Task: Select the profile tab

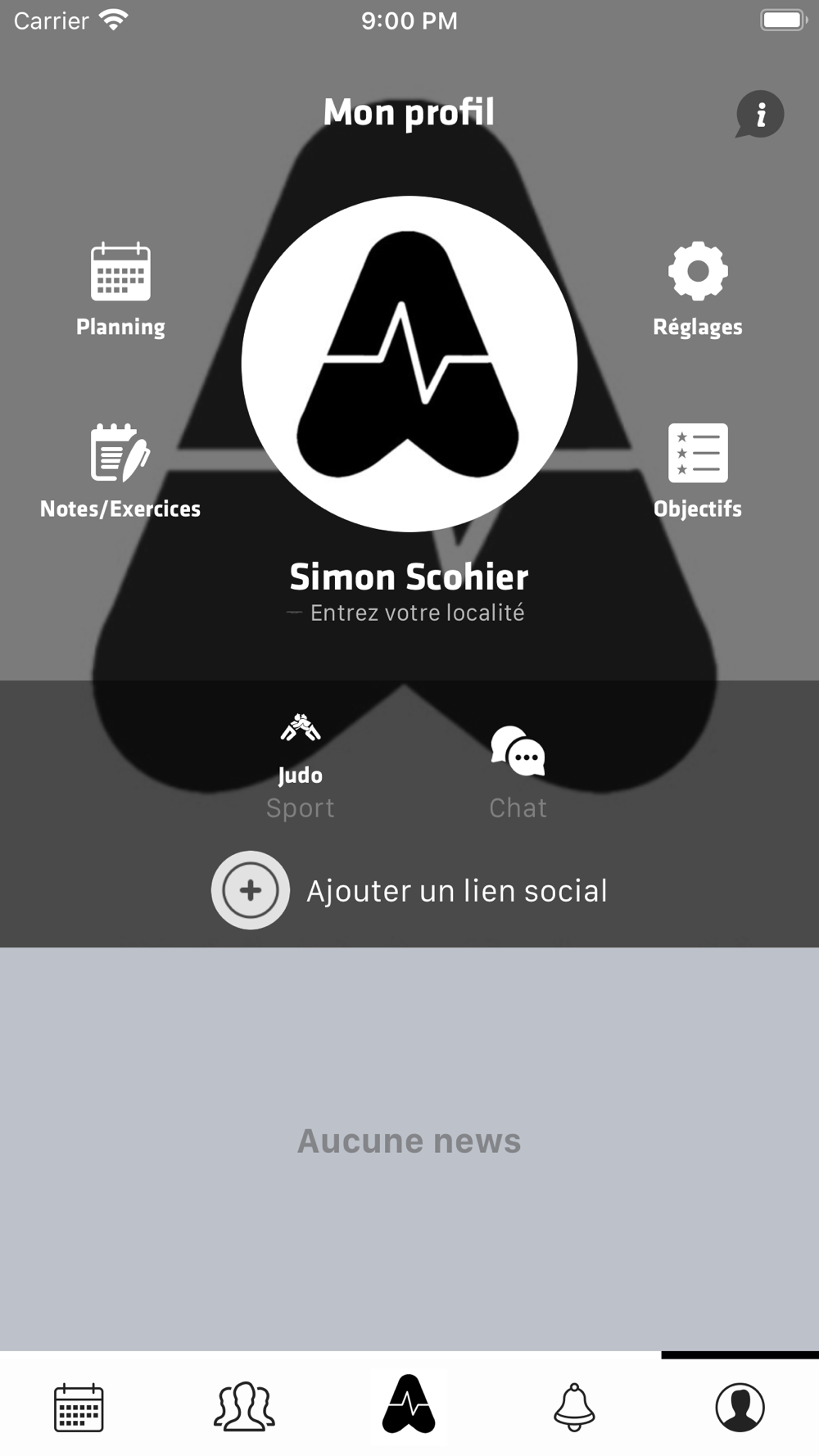Action: point(740,1407)
